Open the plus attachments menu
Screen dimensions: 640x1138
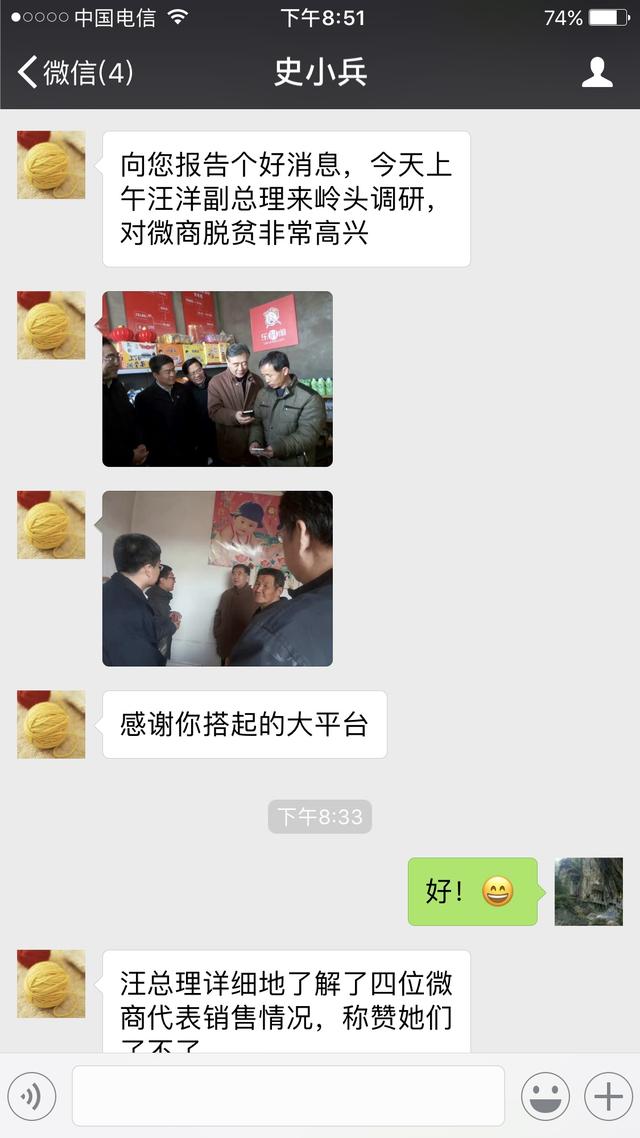click(608, 1097)
